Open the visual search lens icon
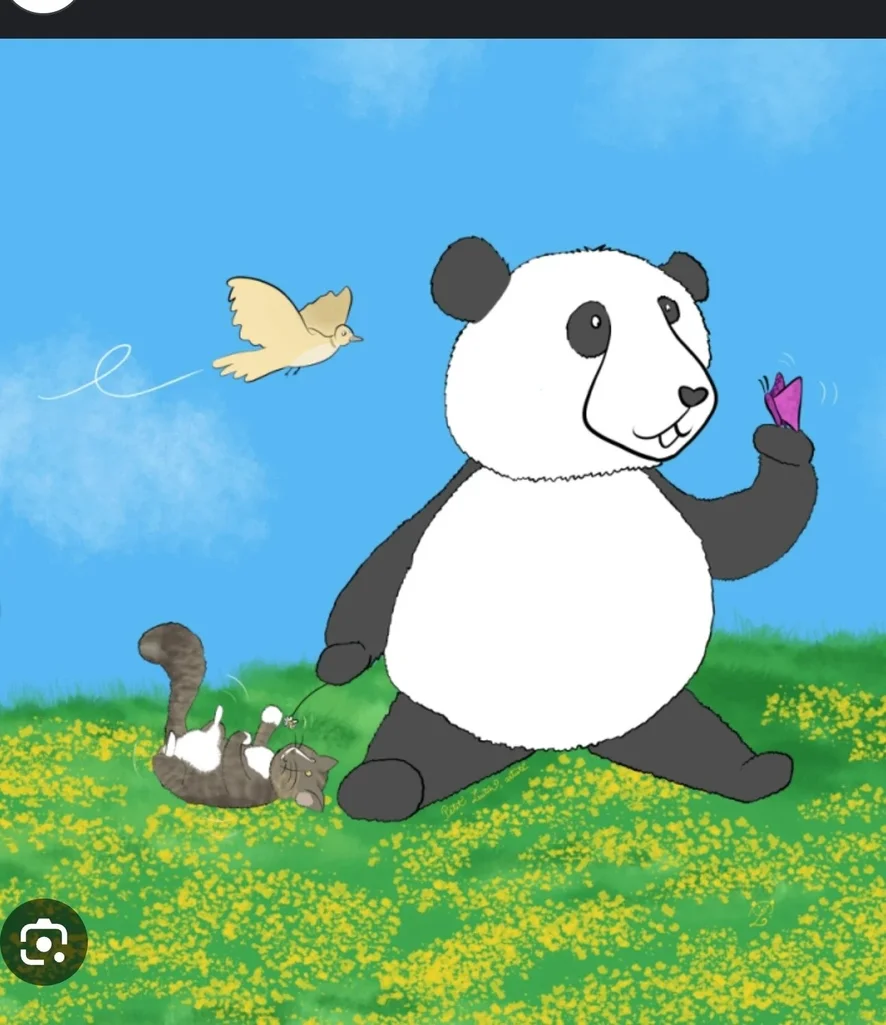 (43, 942)
